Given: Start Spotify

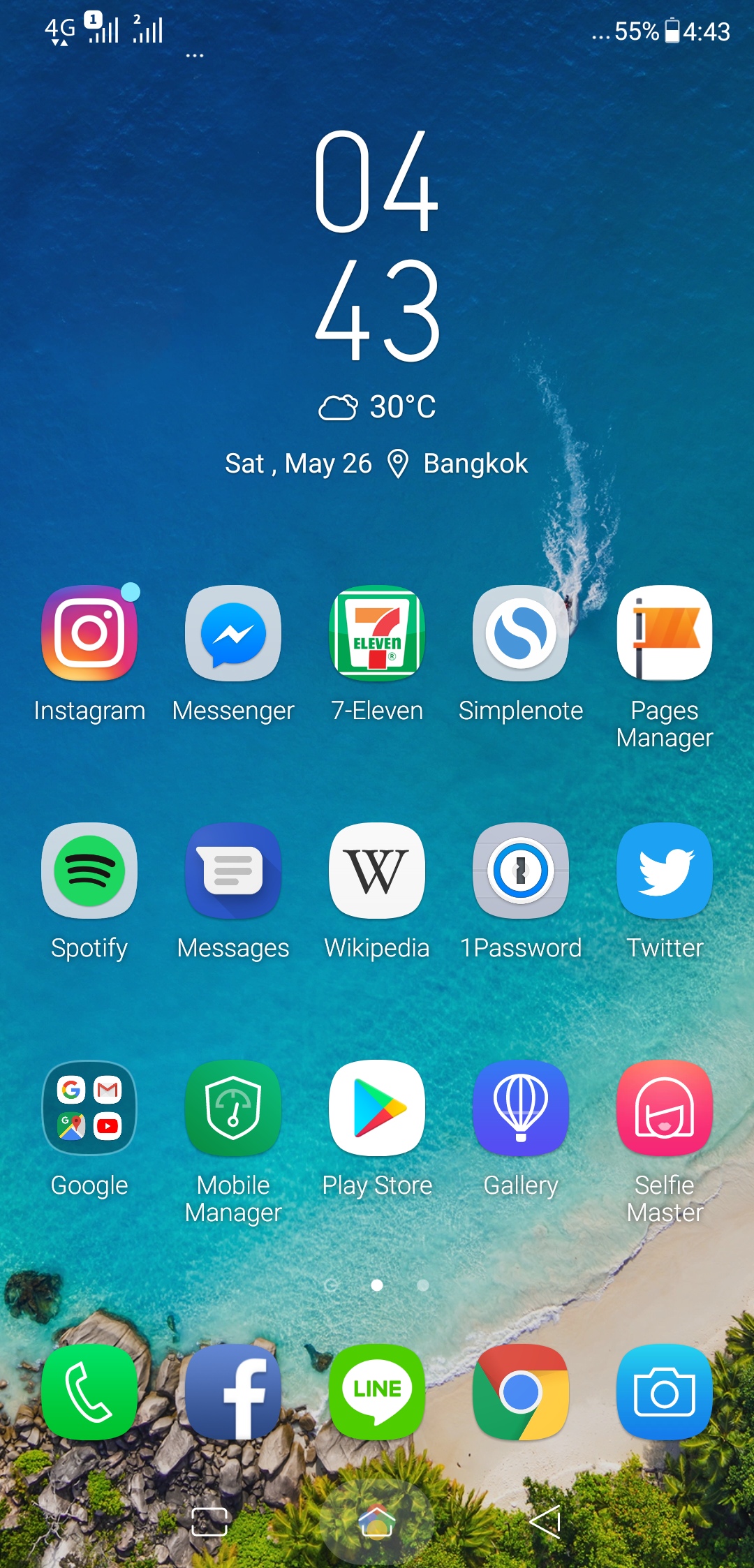Looking at the screenshot, I should pyautogui.click(x=89, y=871).
